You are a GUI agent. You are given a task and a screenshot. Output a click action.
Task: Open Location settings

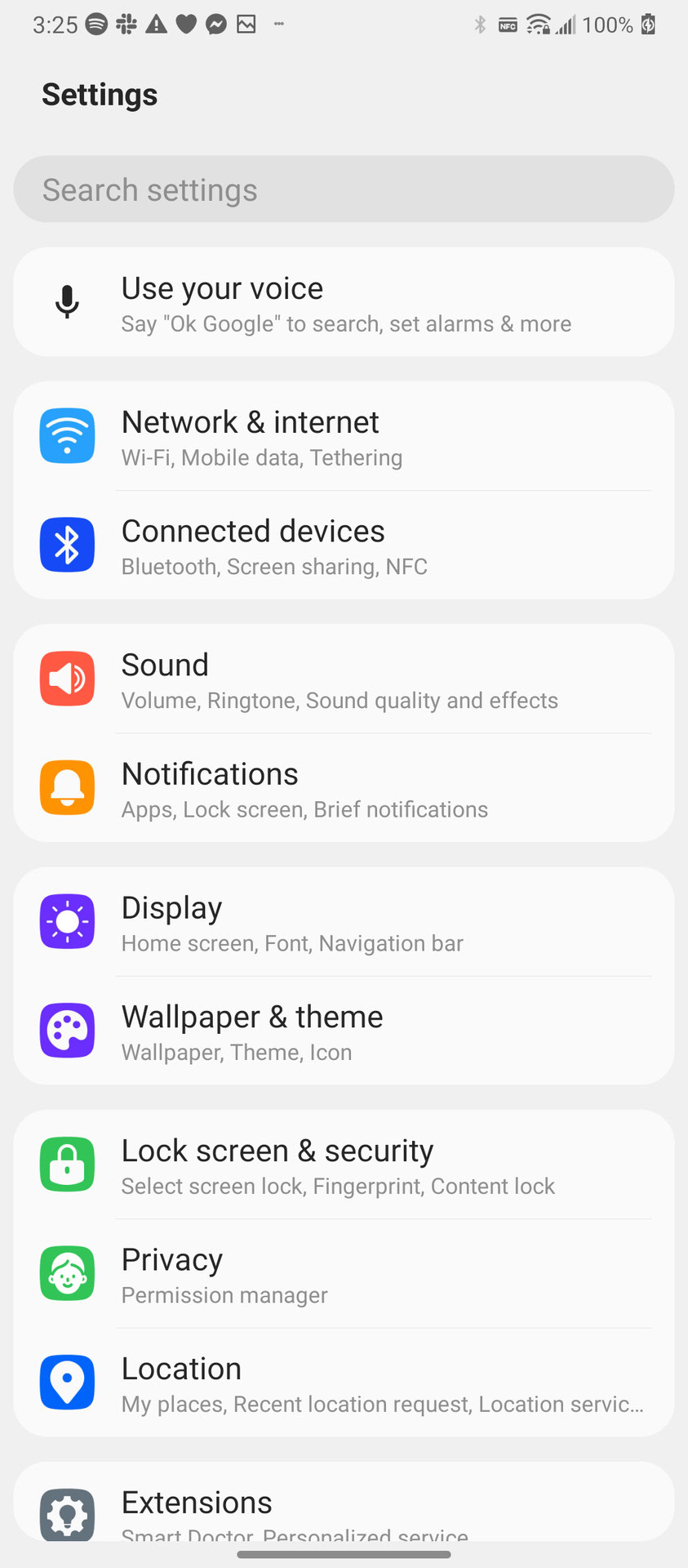tap(343, 1383)
